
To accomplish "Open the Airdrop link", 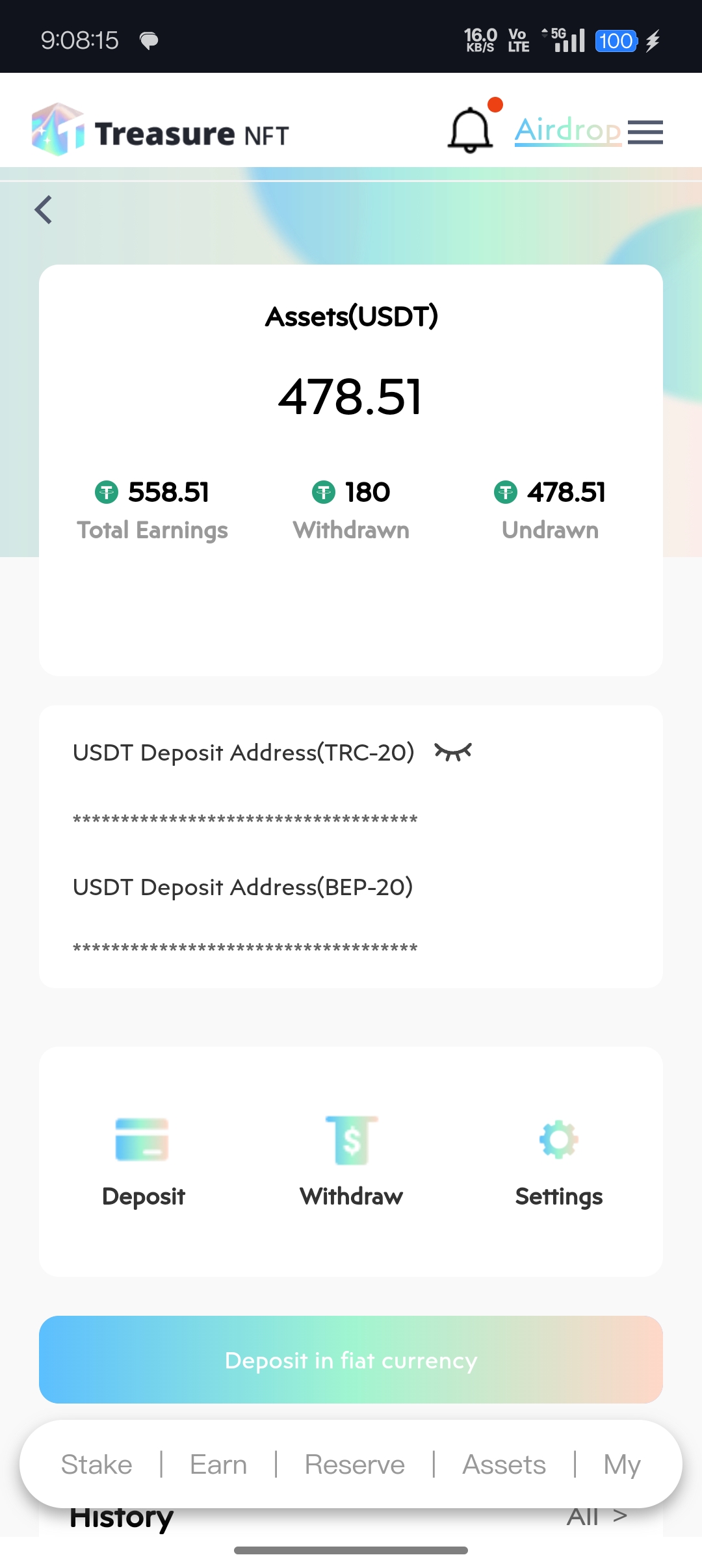I will pos(567,130).
